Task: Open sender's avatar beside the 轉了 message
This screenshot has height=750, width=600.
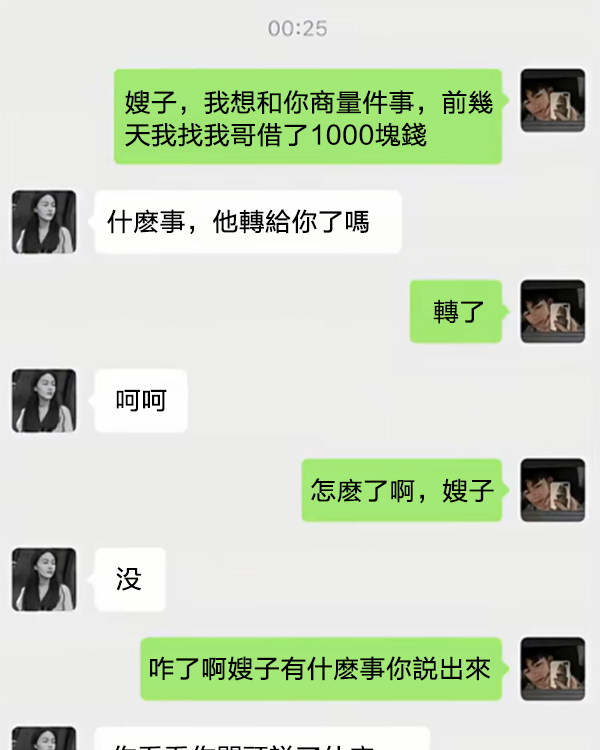Action: point(552,311)
